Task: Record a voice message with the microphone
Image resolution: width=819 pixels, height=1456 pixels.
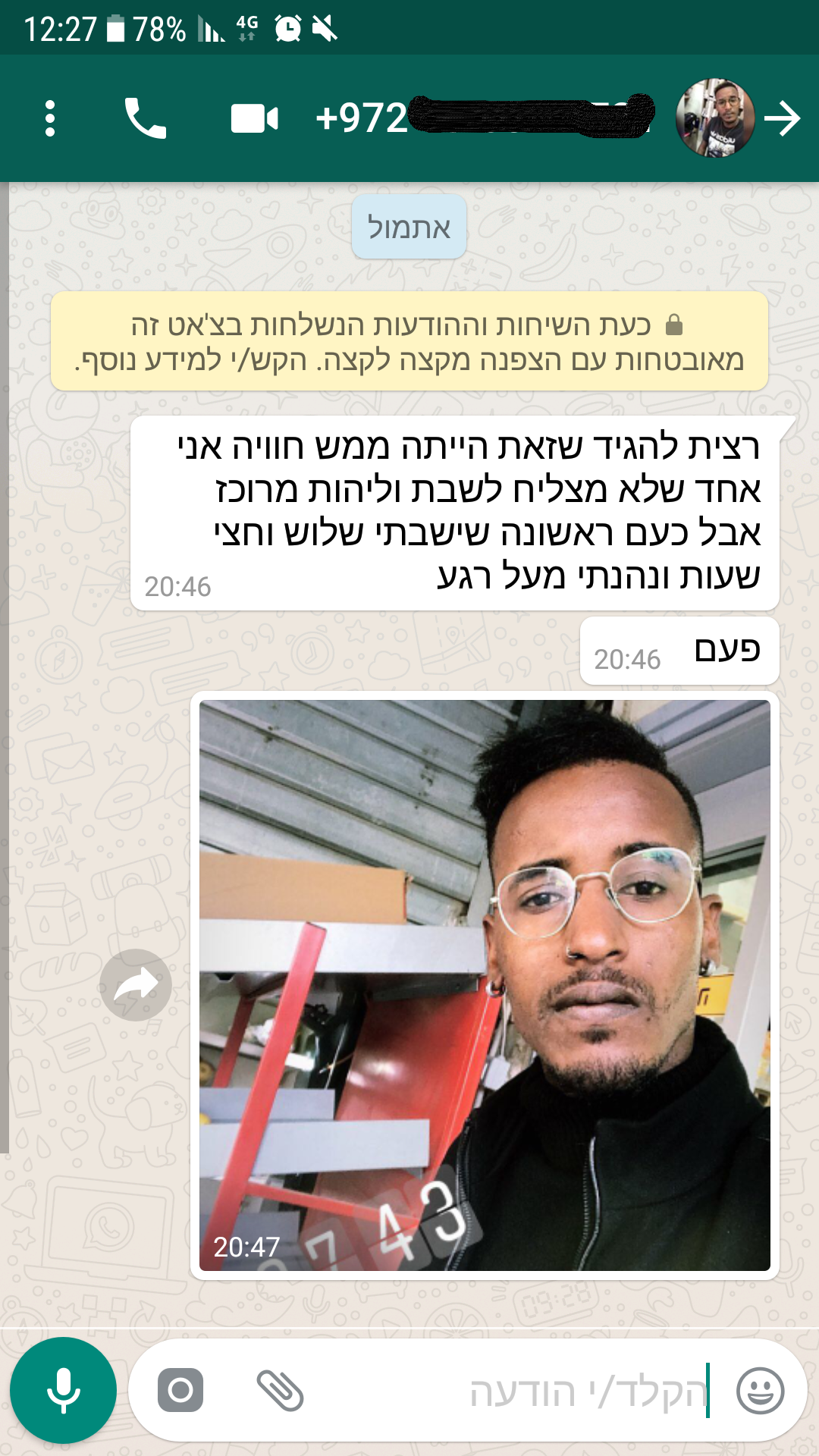Action: (x=63, y=1390)
